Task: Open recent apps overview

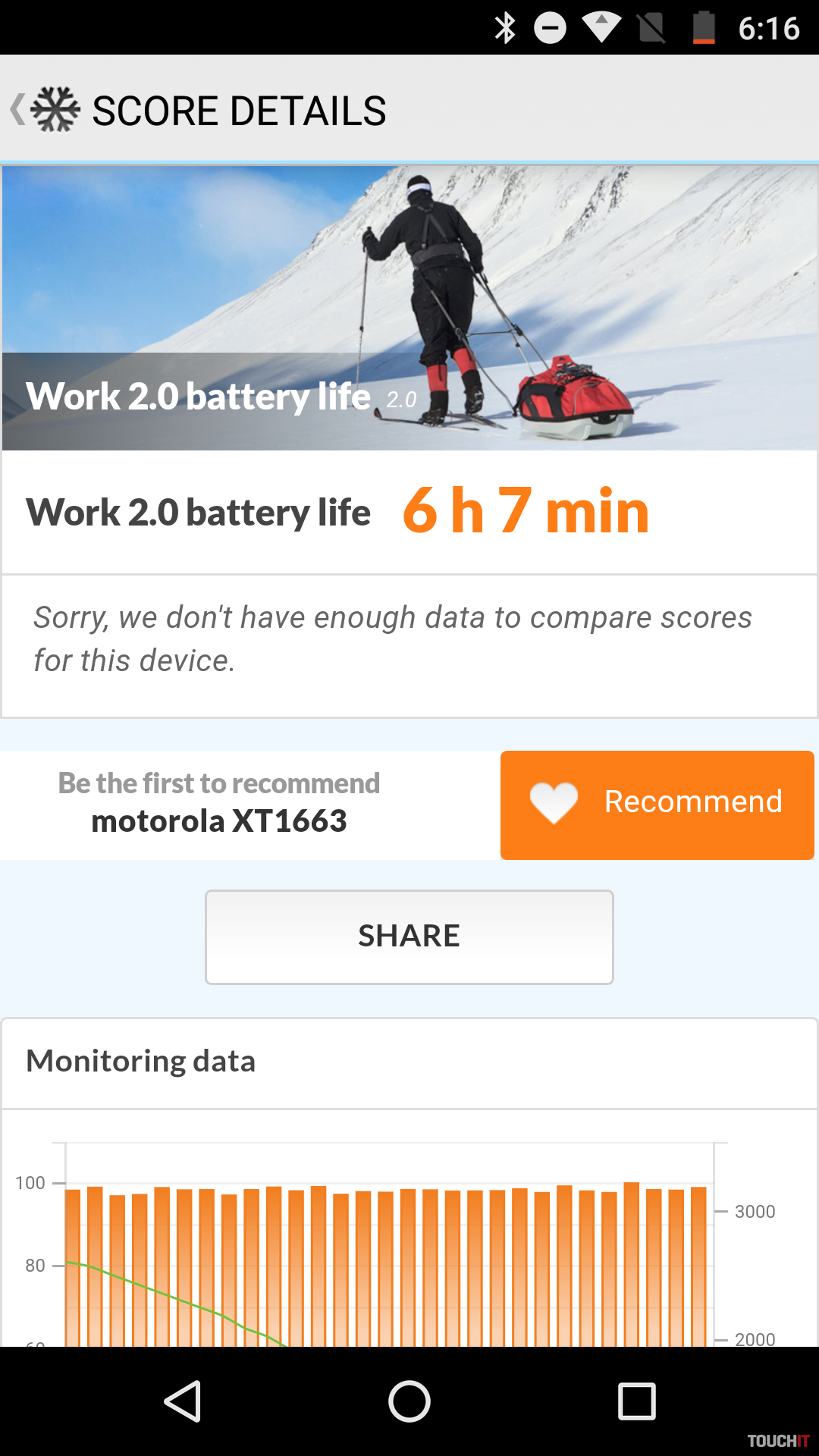Action: pyautogui.click(x=636, y=1401)
